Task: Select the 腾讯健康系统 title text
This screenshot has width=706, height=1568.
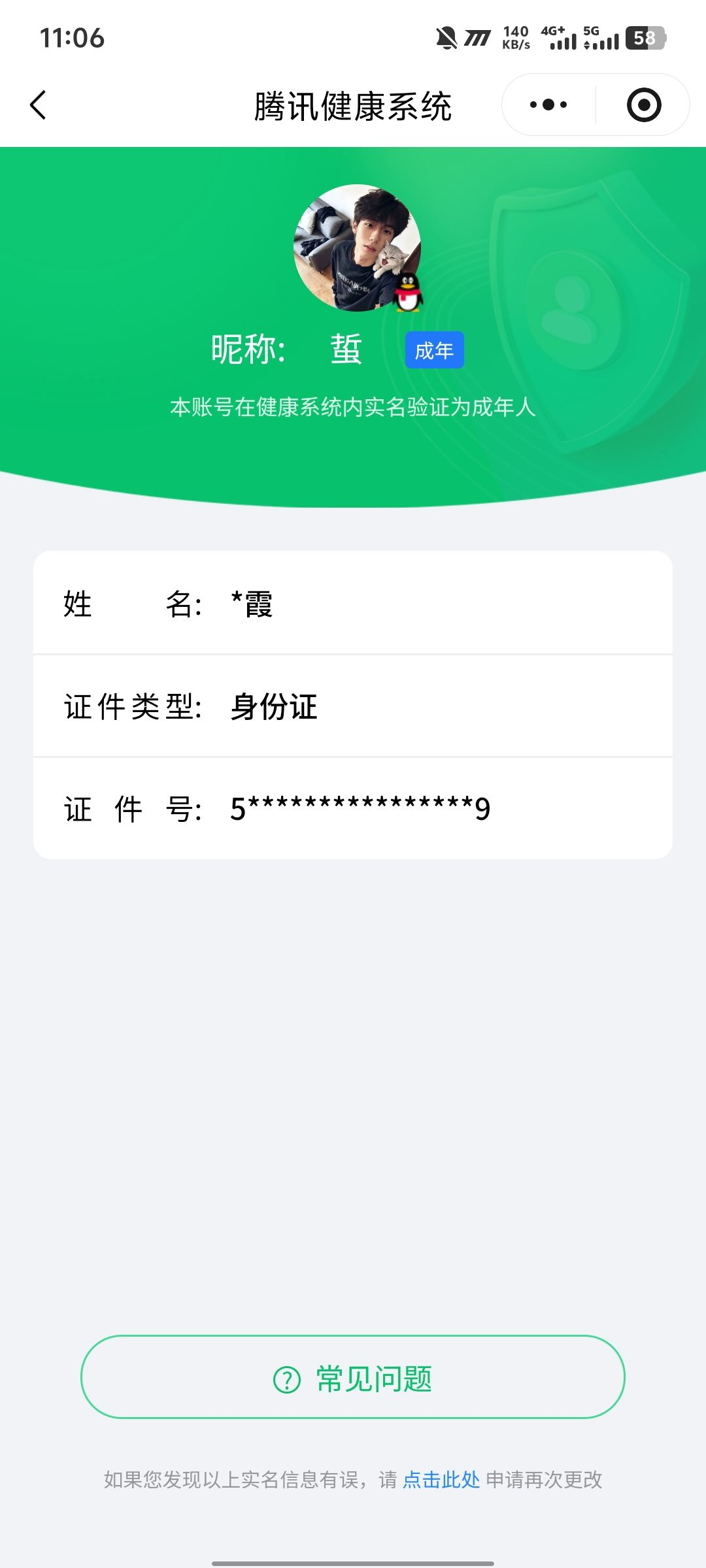Action: (x=353, y=105)
